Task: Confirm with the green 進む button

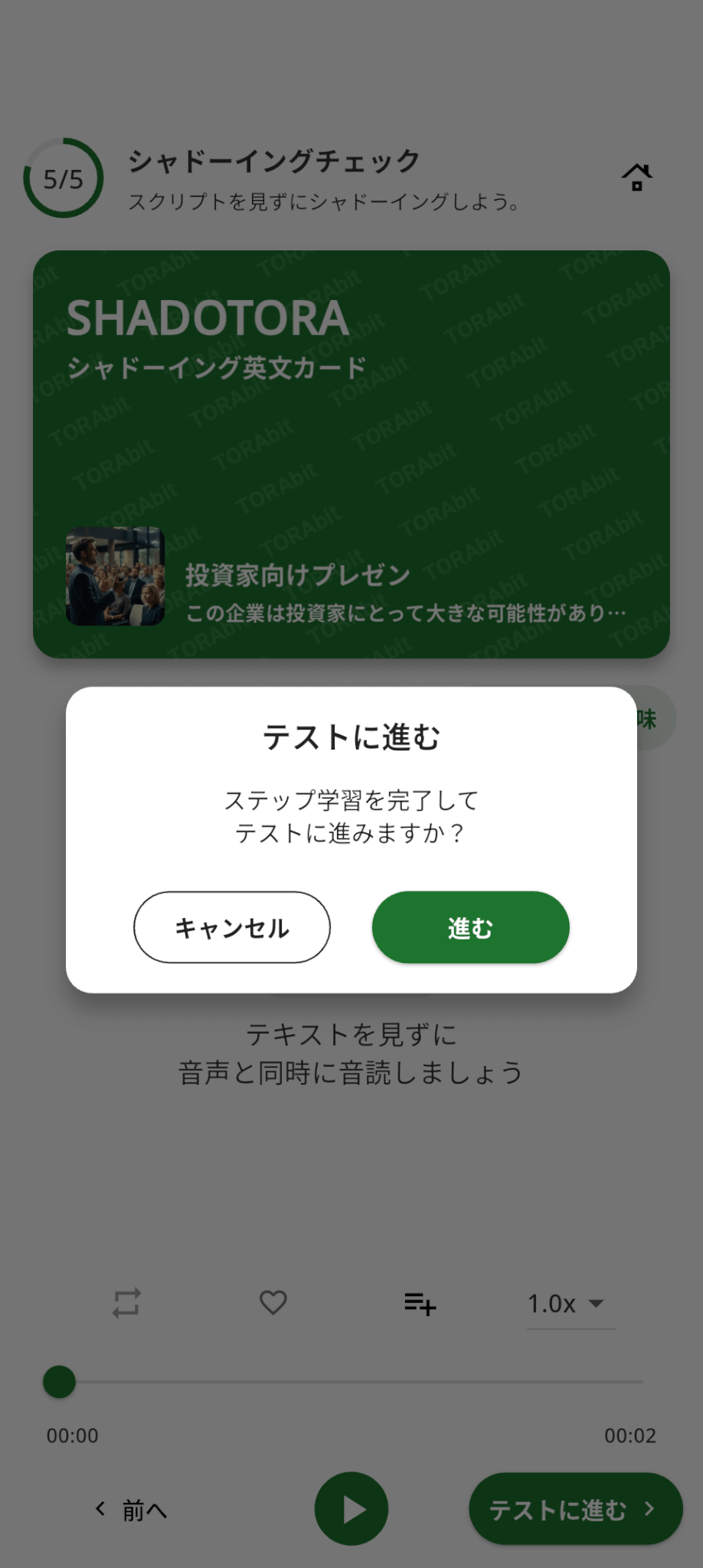Action: pyautogui.click(x=470, y=927)
